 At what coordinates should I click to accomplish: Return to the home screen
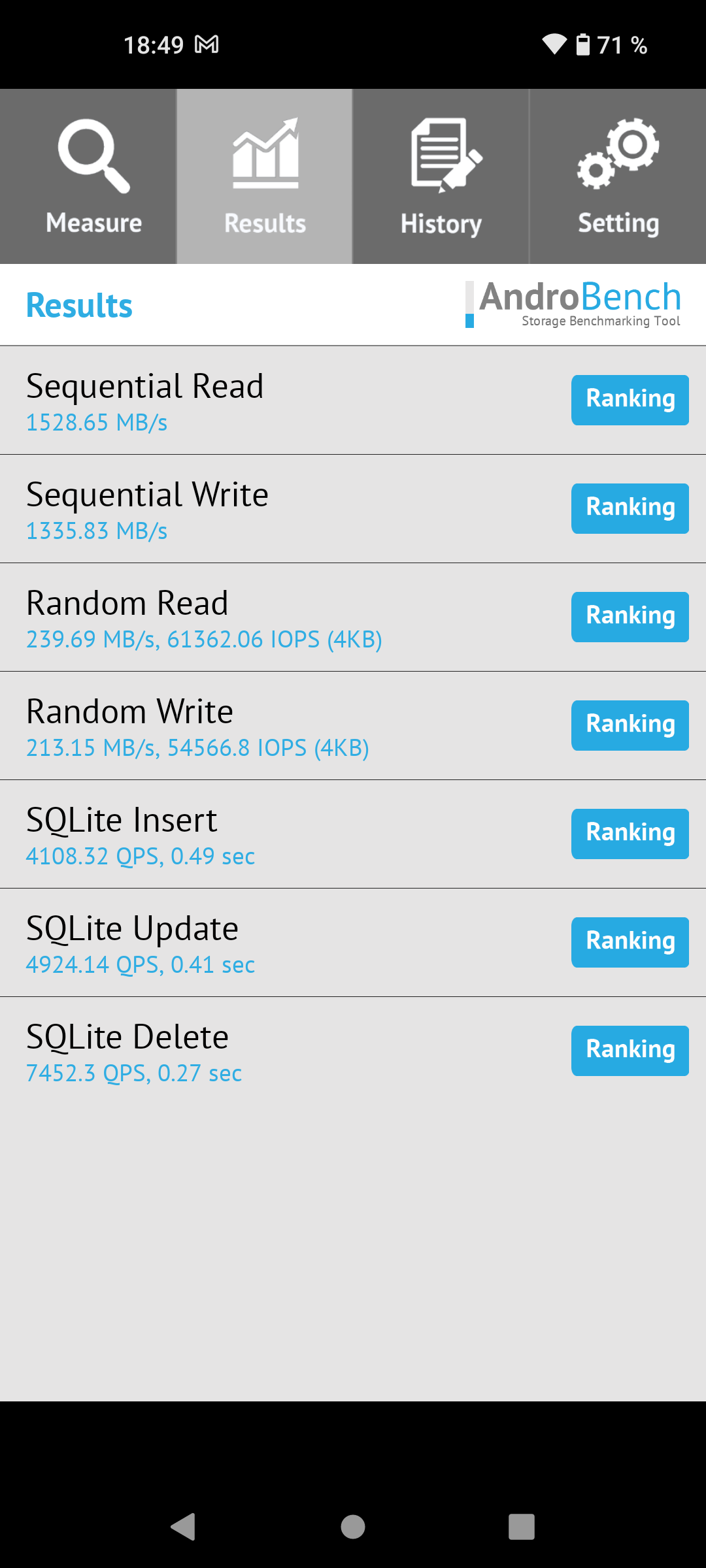click(353, 1527)
